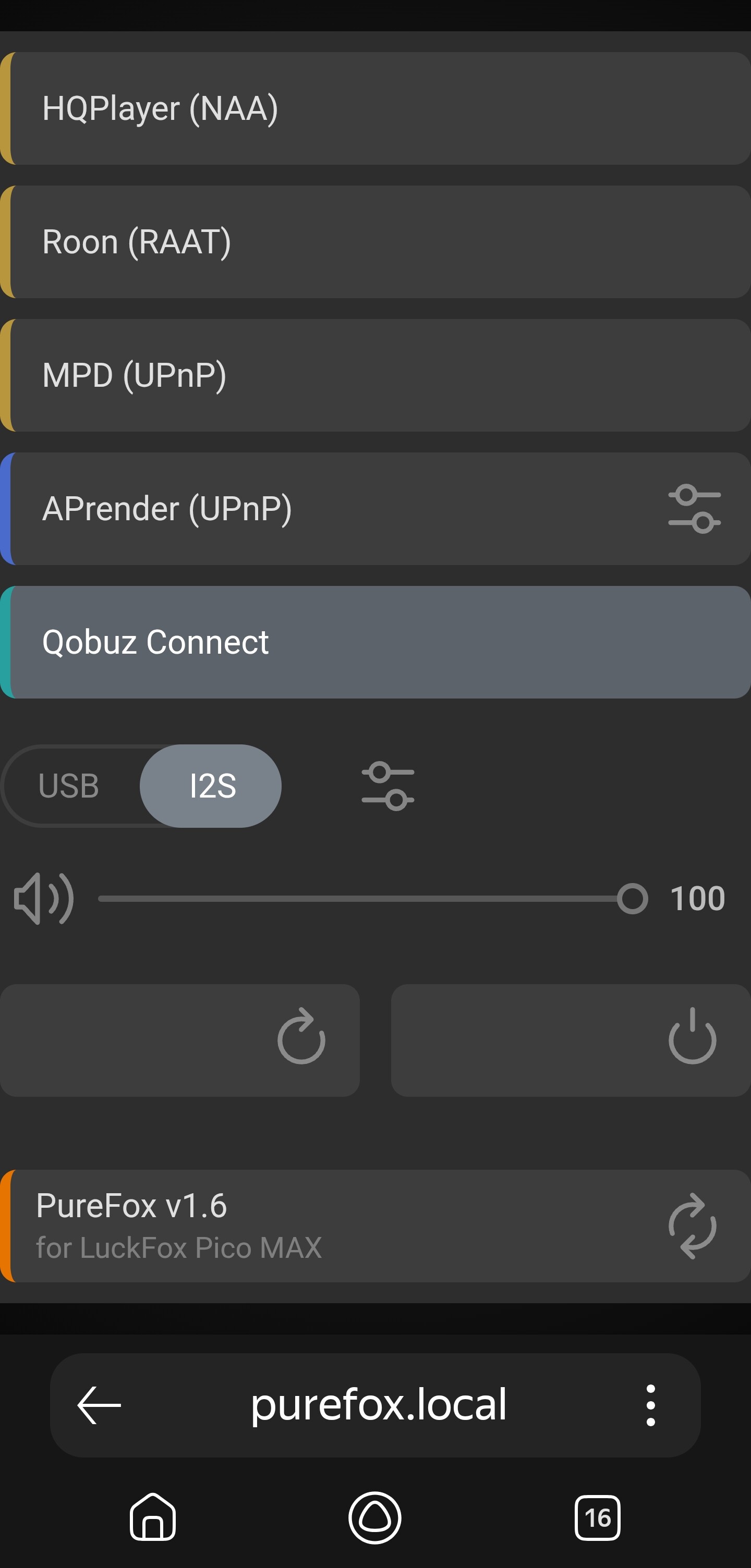Power off the device
751x1568 pixels.
(570, 1040)
